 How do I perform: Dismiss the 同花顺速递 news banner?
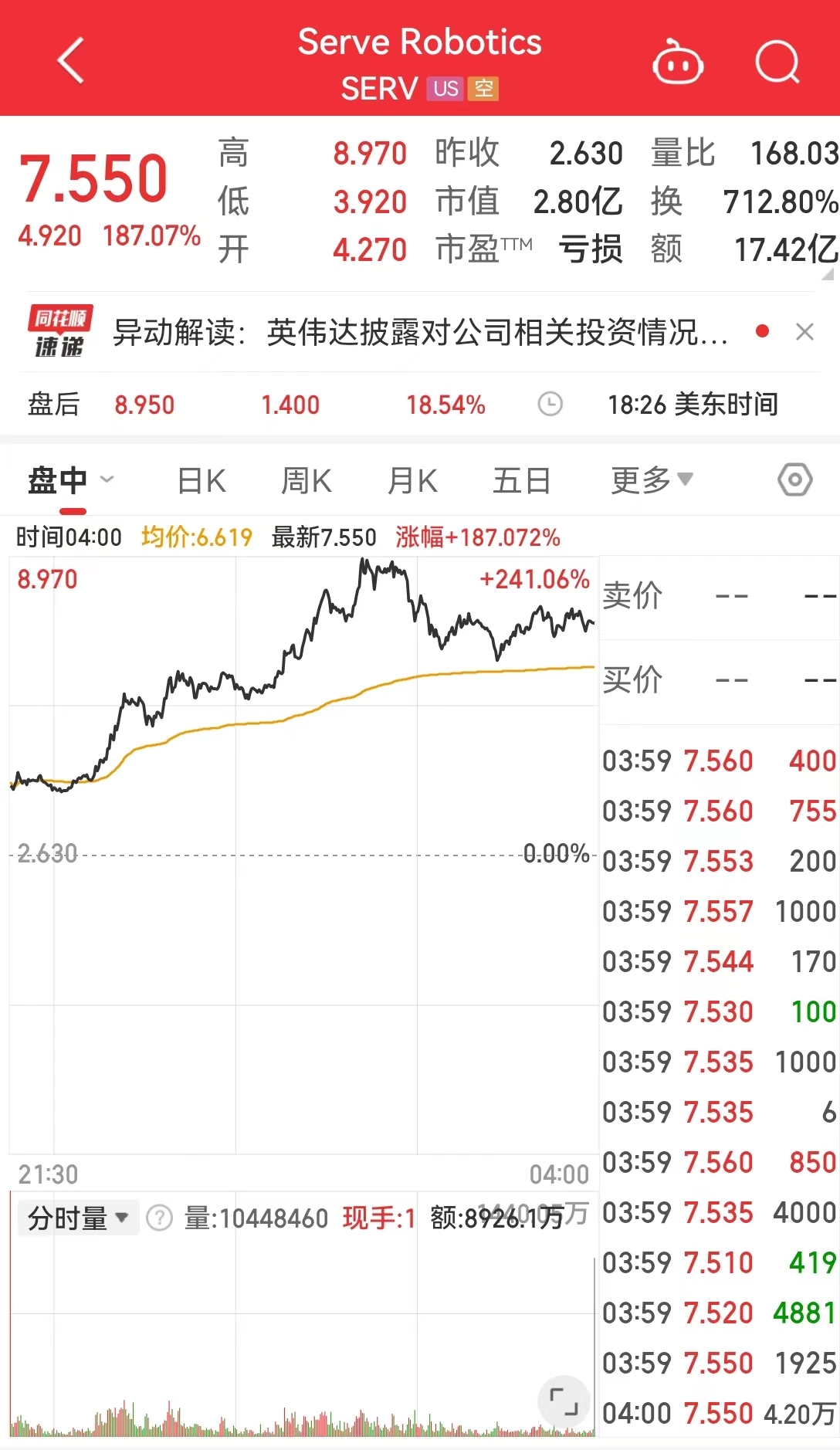click(804, 332)
